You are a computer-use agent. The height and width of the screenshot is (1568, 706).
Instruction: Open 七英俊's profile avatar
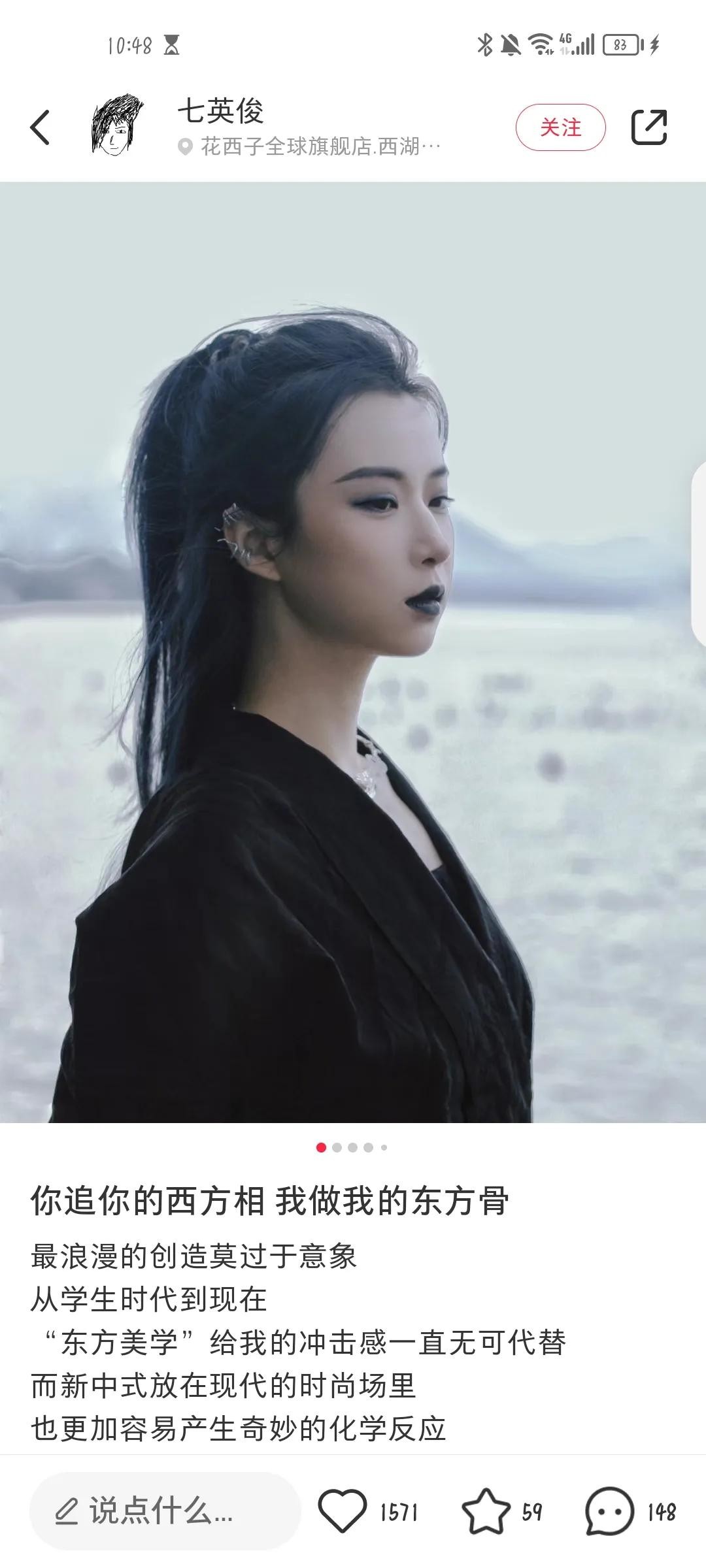pyautogui.click(x=118, y=125)
